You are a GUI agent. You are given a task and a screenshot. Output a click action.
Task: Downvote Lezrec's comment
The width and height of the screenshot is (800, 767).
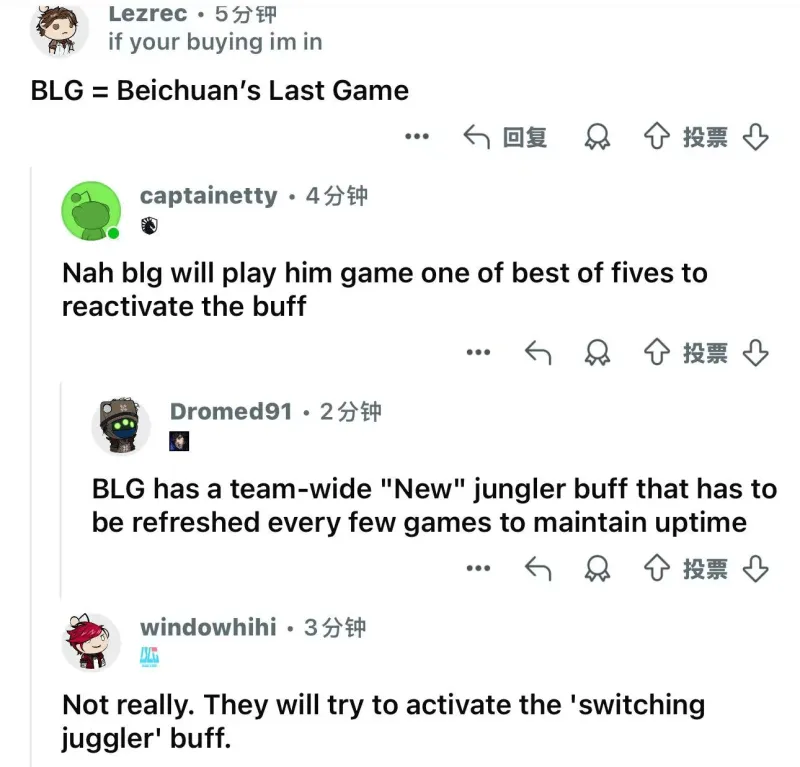pos(755,137)
